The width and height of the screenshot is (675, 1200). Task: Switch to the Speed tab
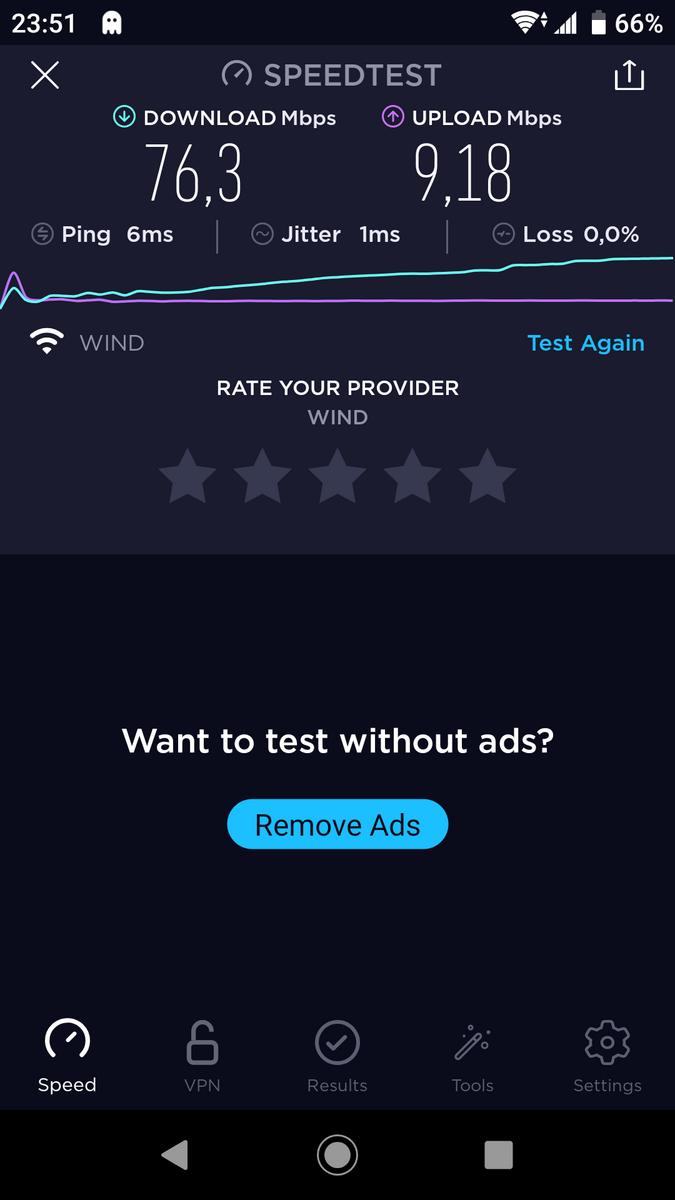point(67,1056)
